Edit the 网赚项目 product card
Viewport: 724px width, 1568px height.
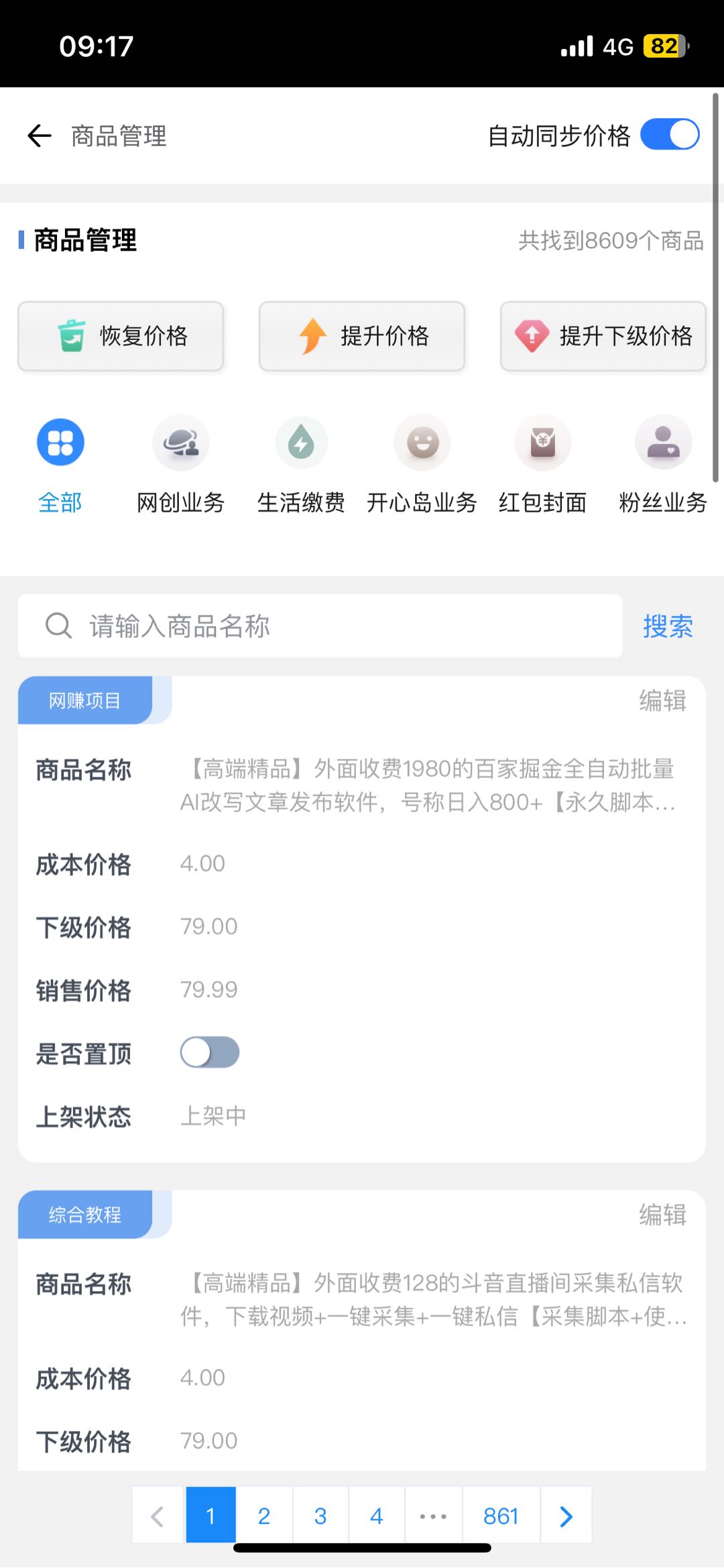[662, 701]
